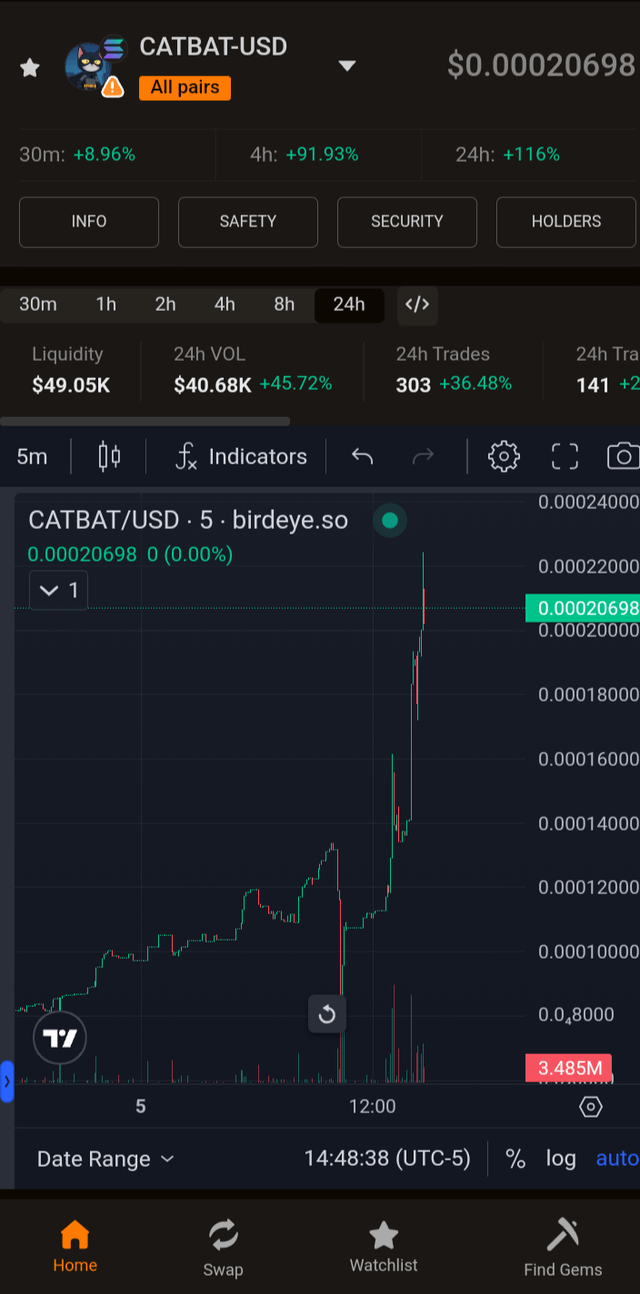Expand the CATBAT-USD pair dropdown
The height and width of the screenshot is (1294, 640).
tap(347, 66)
